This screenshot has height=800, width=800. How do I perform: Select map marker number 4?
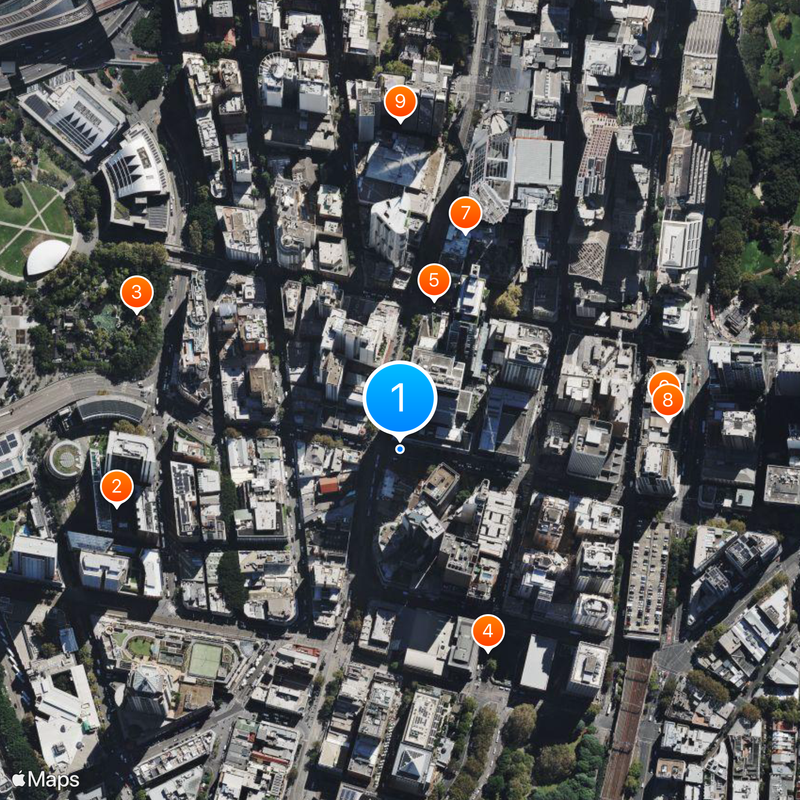coord(488,631)
